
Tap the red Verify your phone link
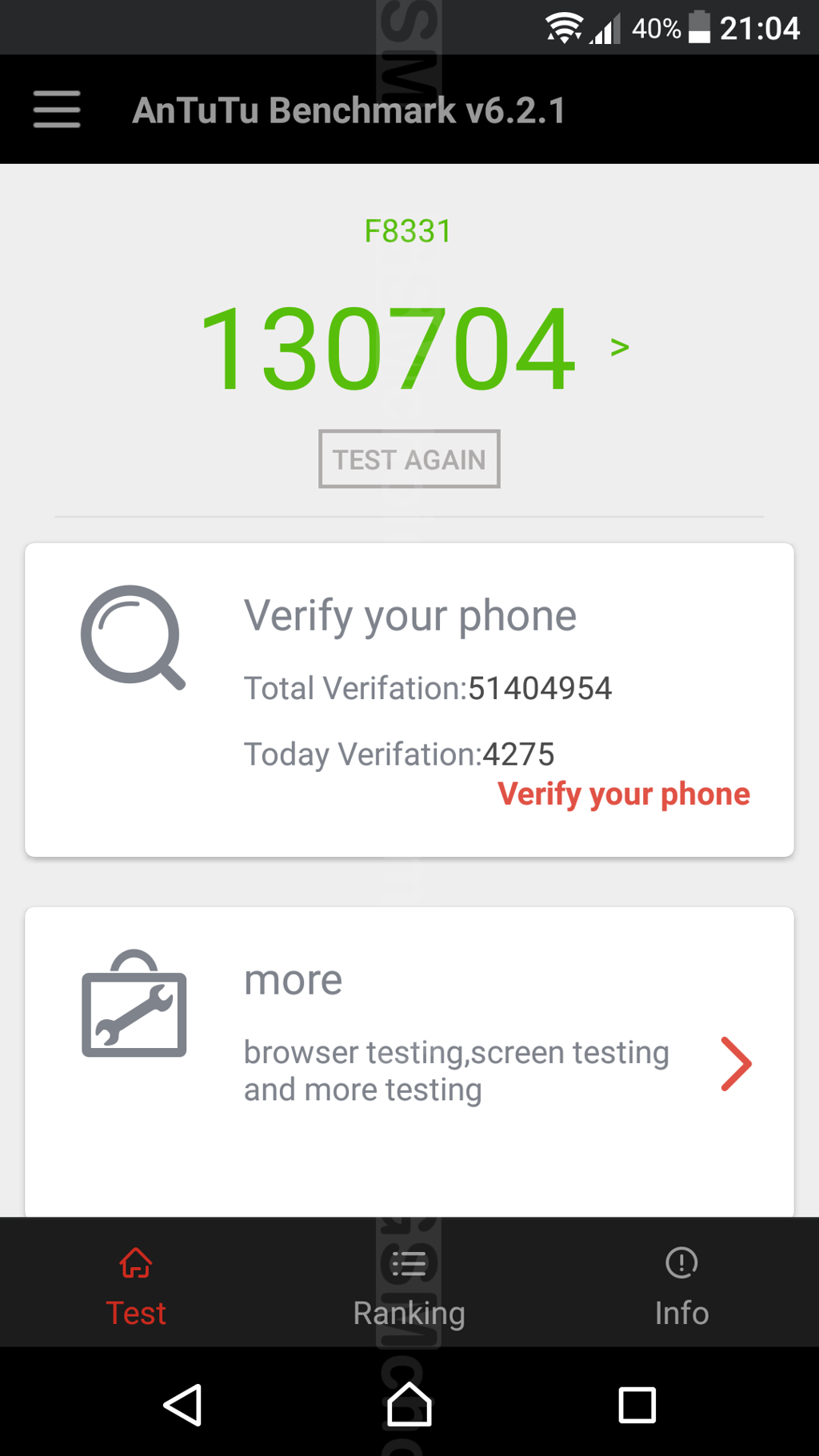click(623, 794)
